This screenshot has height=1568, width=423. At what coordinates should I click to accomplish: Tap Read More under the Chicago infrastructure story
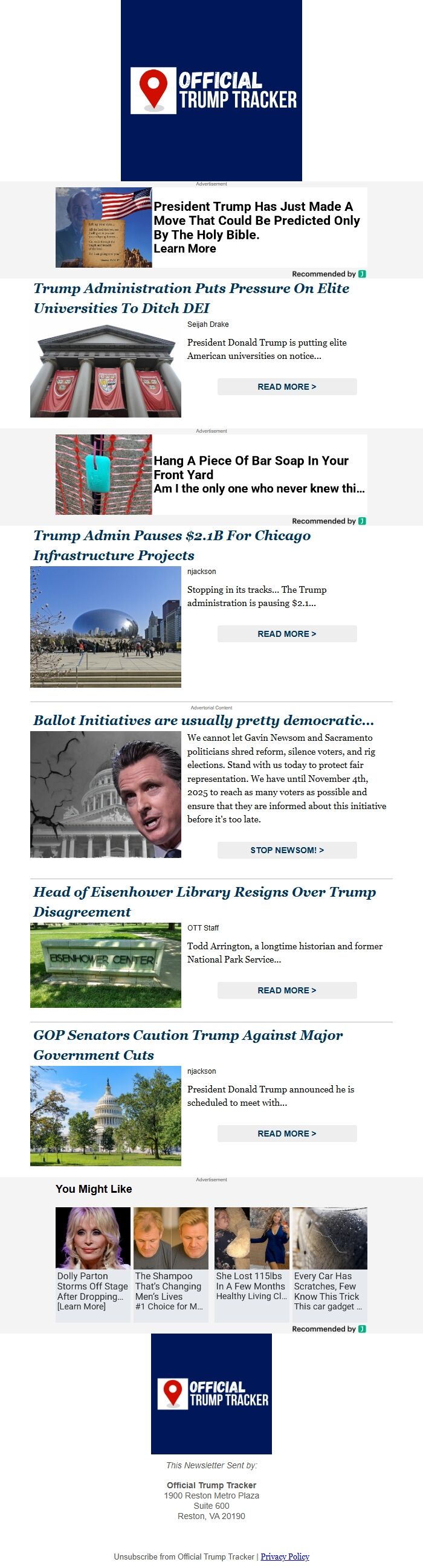pyautogui.click(x=286, y=634)
